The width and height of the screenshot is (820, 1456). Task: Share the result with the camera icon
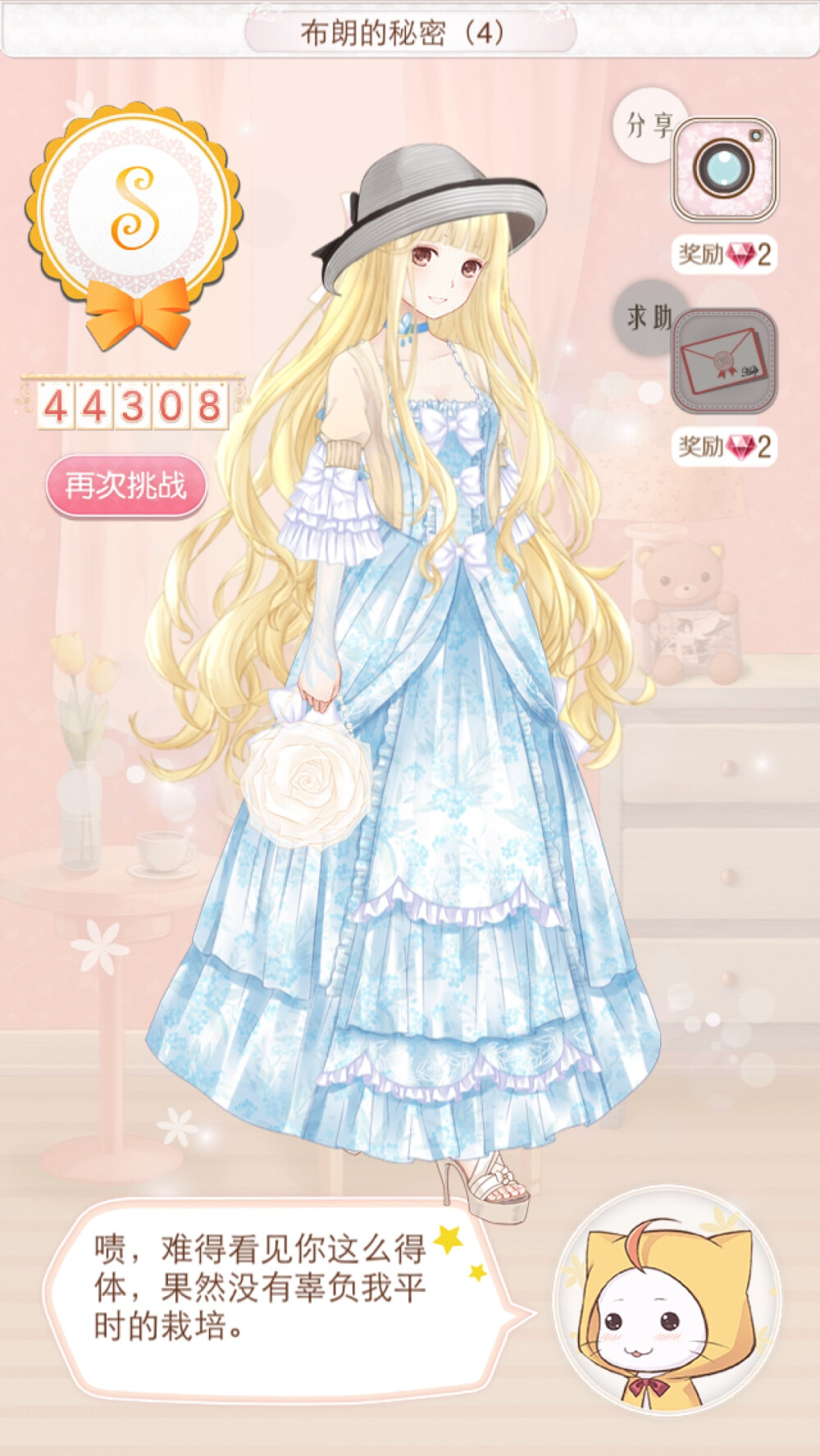click(x=724, y=168)
